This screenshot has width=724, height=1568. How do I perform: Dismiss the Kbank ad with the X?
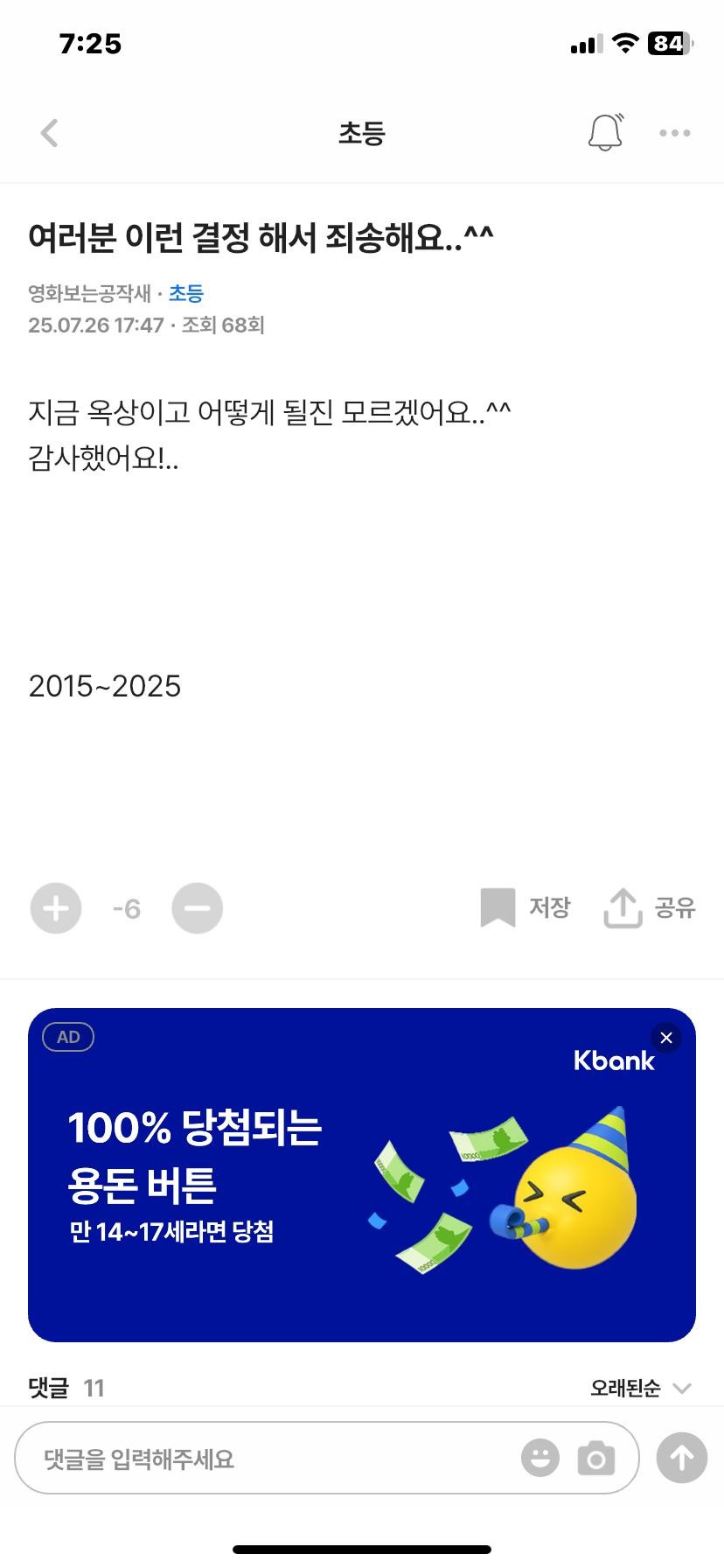click(x=666, y=1038)
